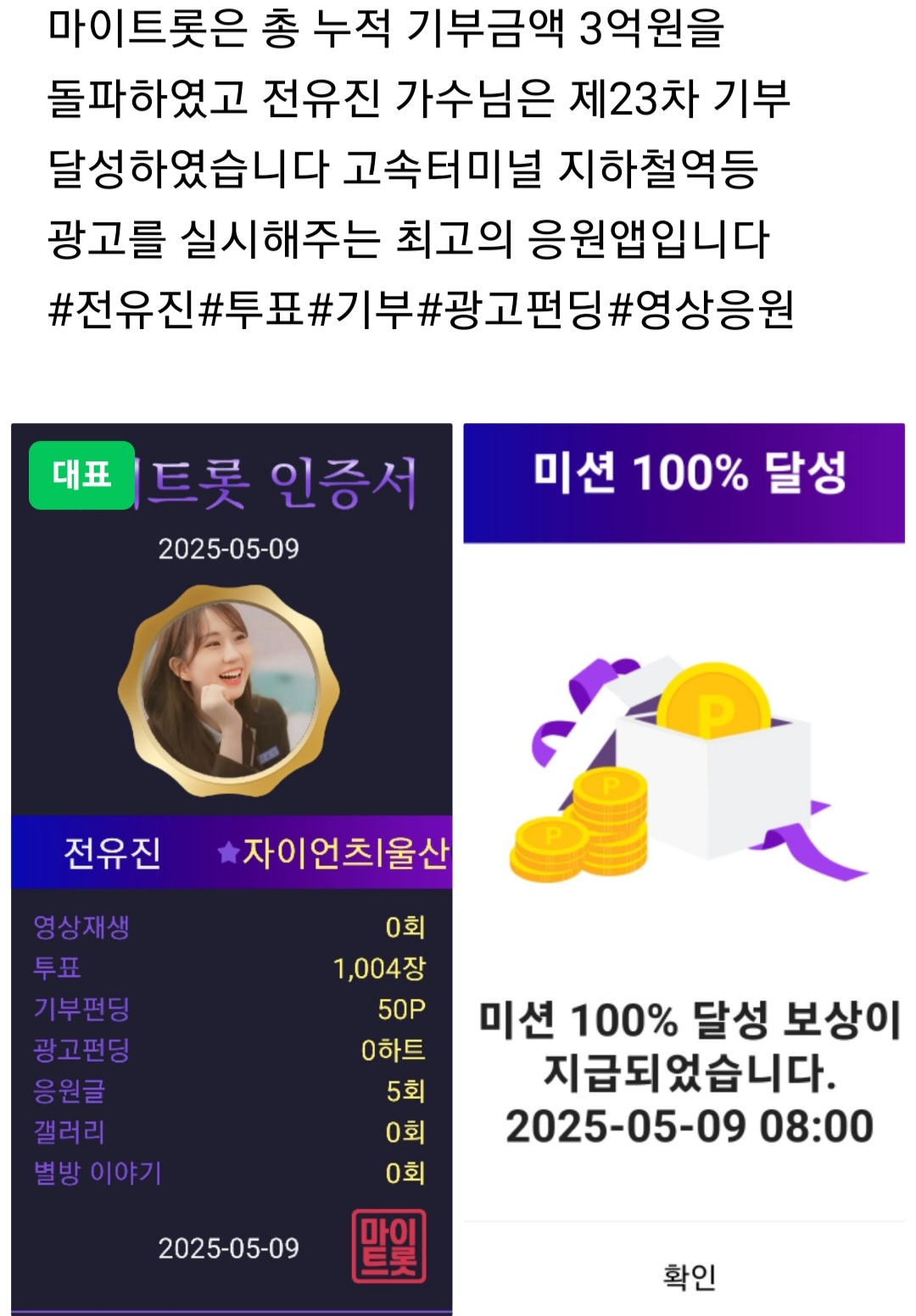Tap the green 대표 badge on the first image
This screenshot has height=1316, width=916.
coord(81,475)
